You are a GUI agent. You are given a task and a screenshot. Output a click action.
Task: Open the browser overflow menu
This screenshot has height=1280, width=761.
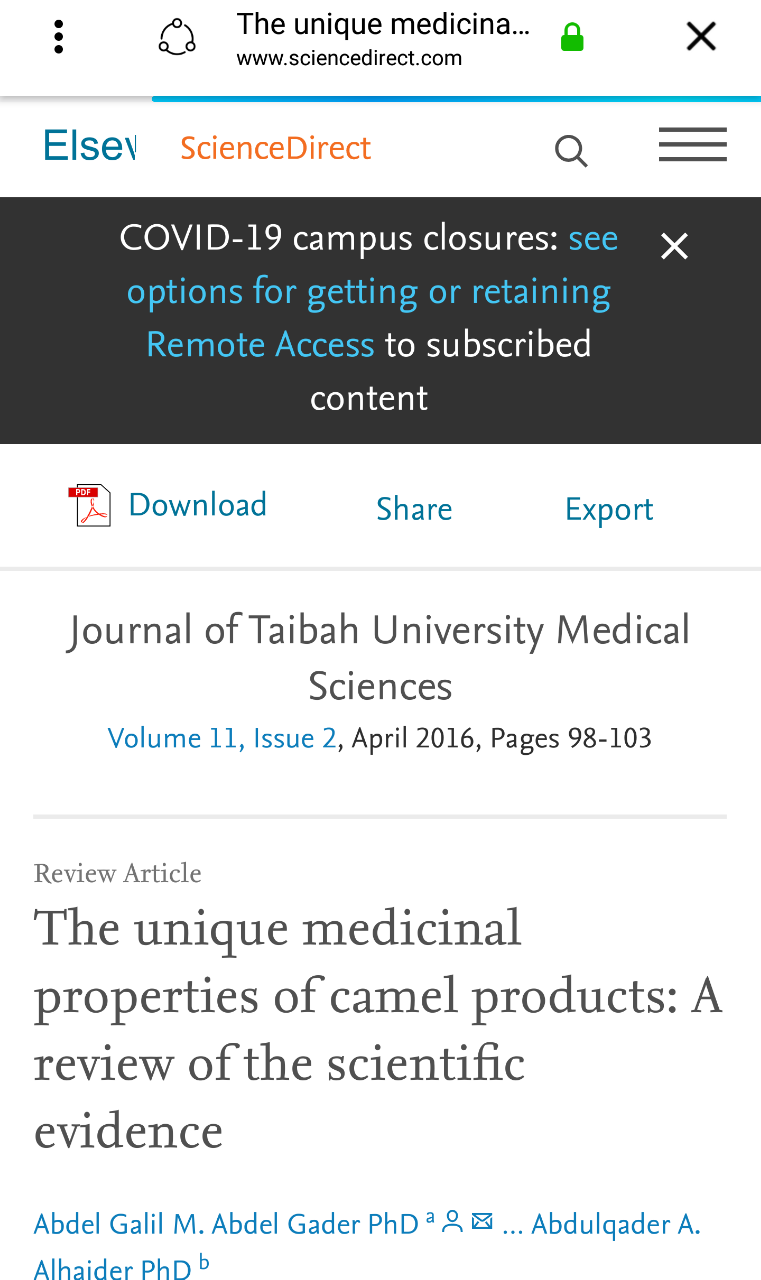pos(59,38)
